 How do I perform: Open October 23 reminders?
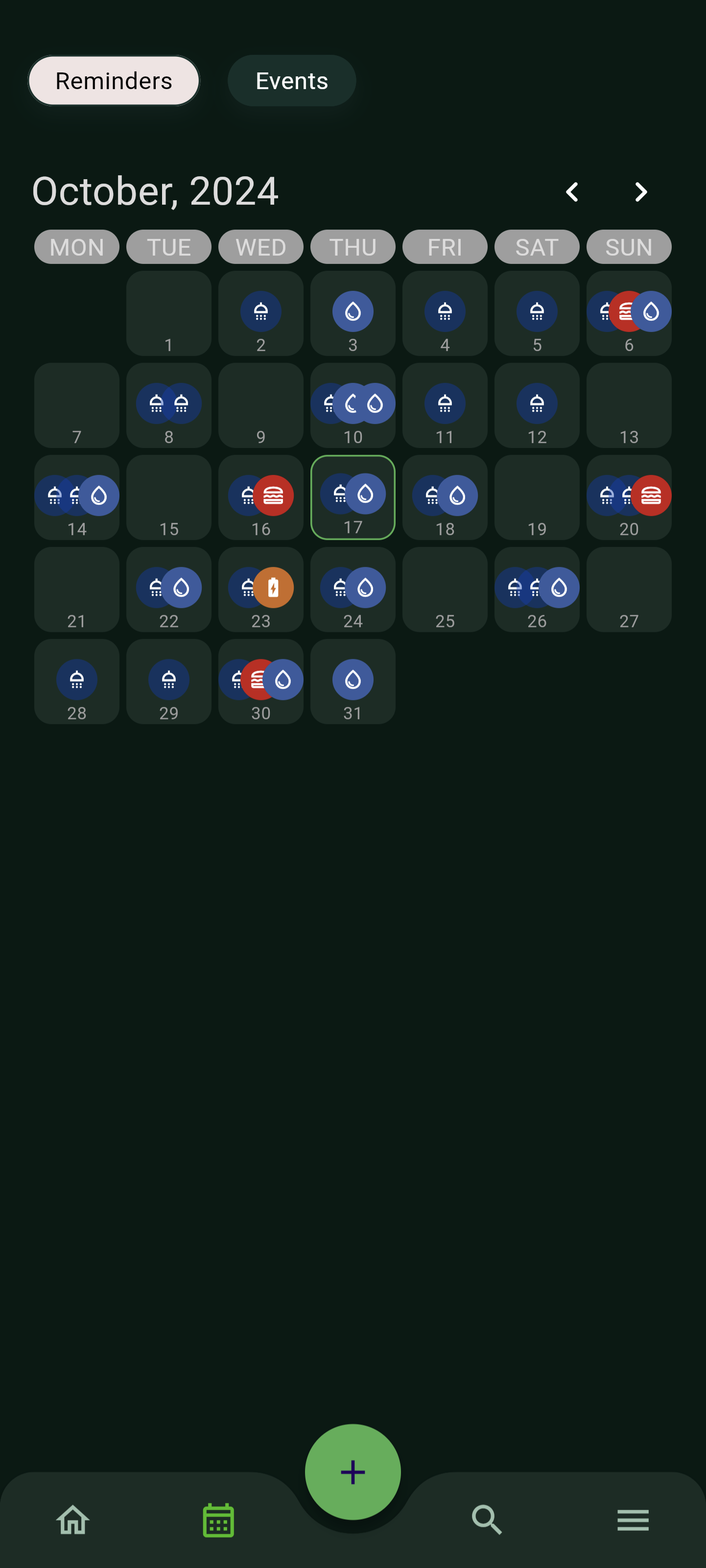point(260,589)
